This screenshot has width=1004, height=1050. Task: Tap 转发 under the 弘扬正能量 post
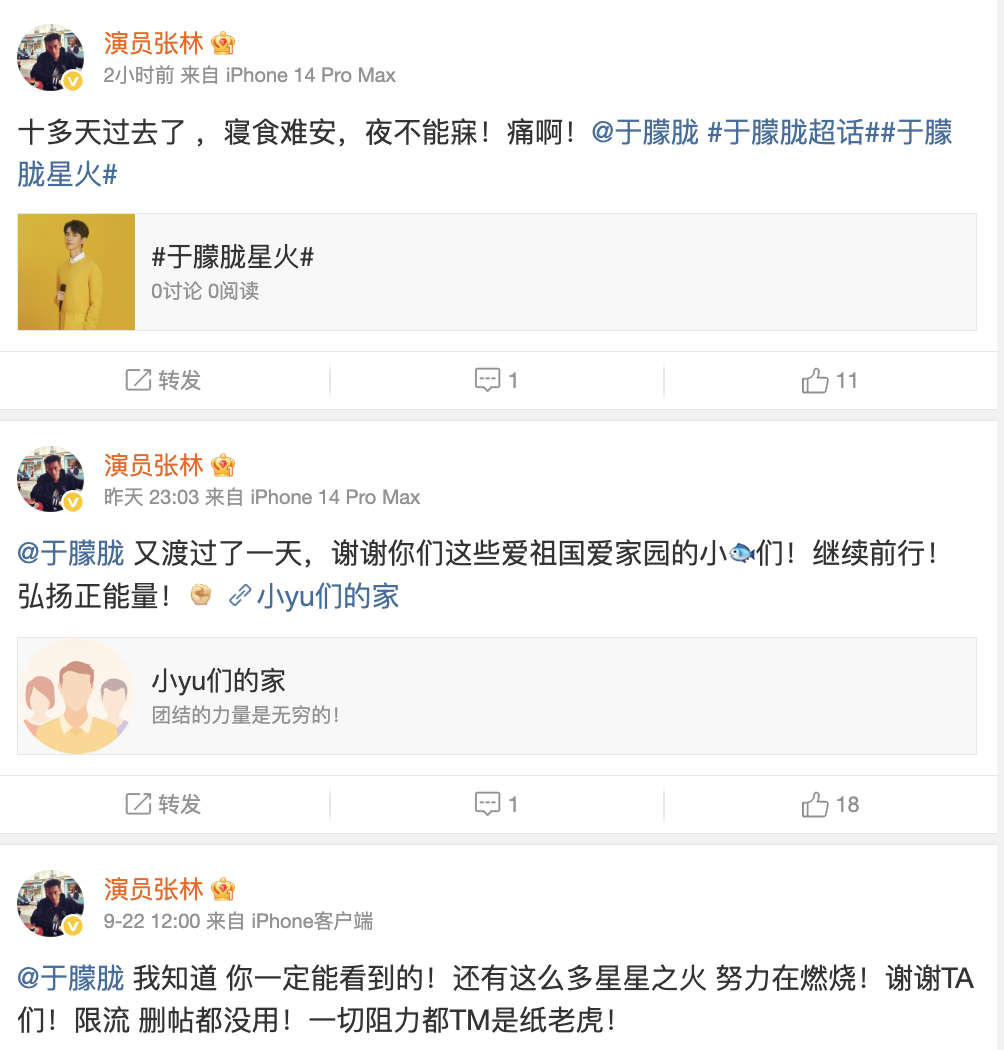[x=164, y=804]
